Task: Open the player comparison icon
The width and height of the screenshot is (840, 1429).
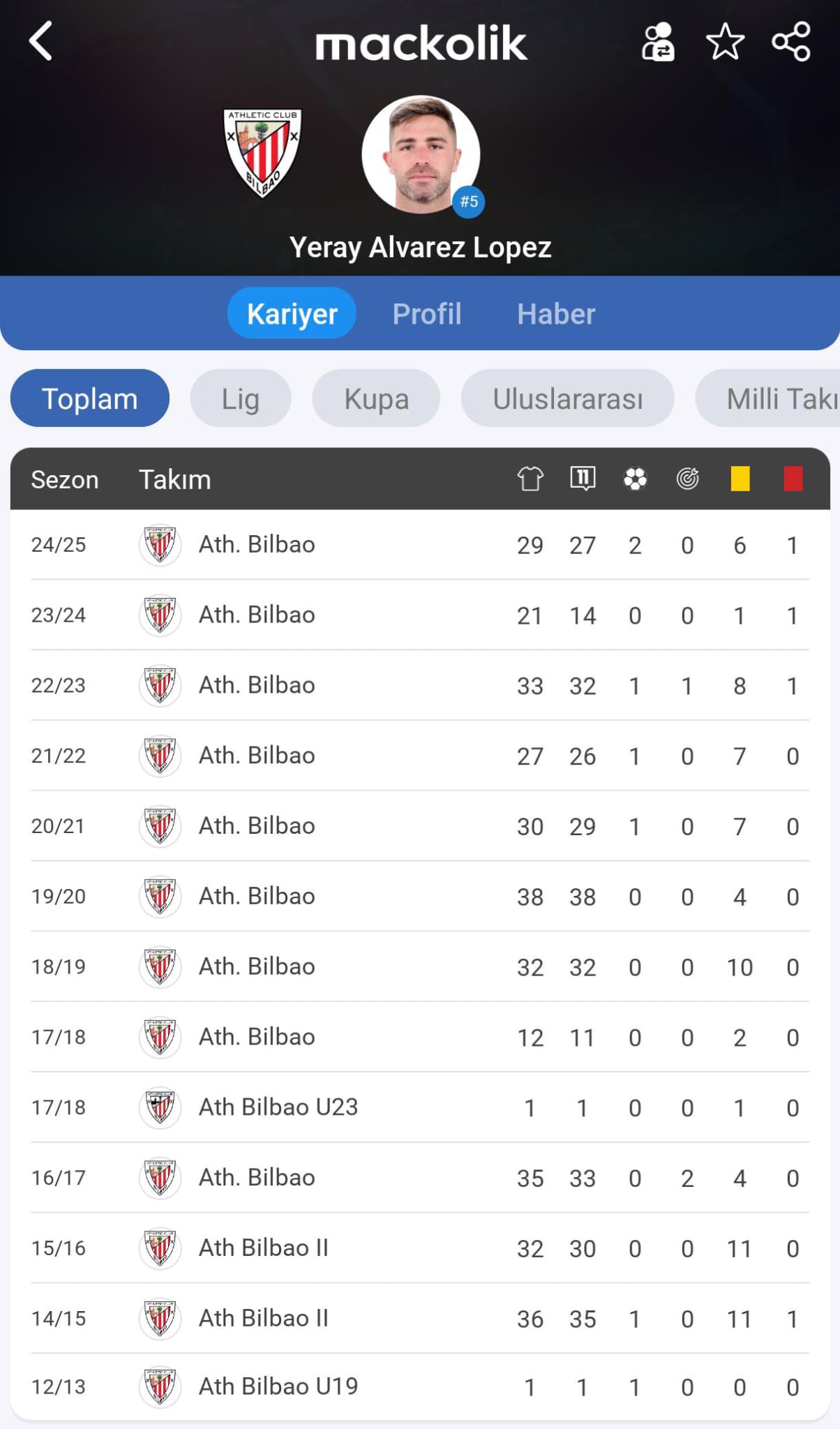Action: [x=657, y=42]
